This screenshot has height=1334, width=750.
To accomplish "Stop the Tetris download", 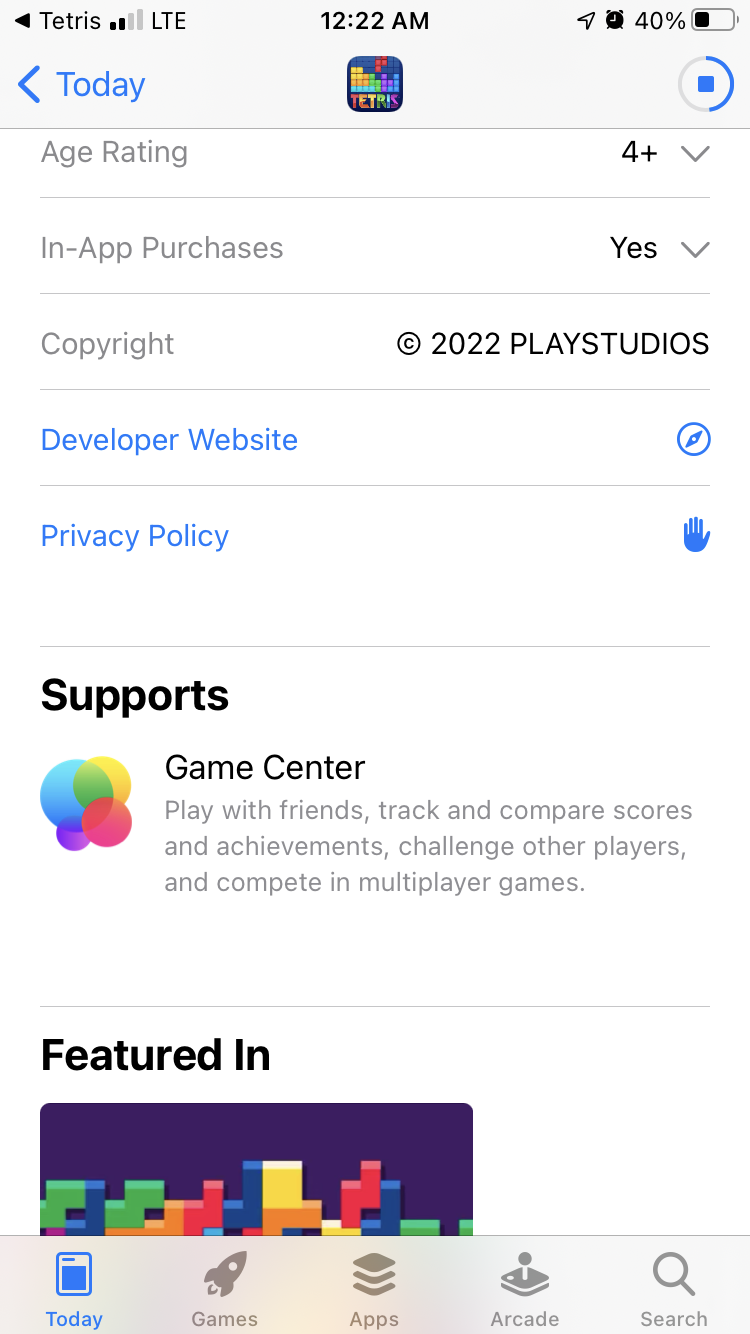I will (x=705, y=85).
